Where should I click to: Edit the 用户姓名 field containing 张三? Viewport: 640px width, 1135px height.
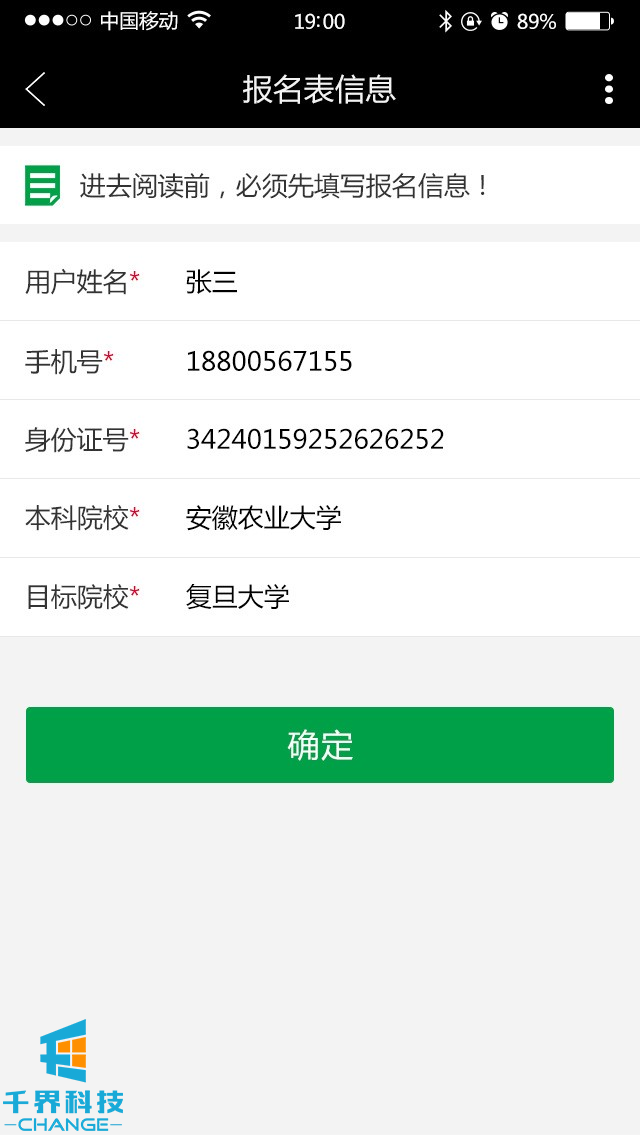(x=400, y=282)
